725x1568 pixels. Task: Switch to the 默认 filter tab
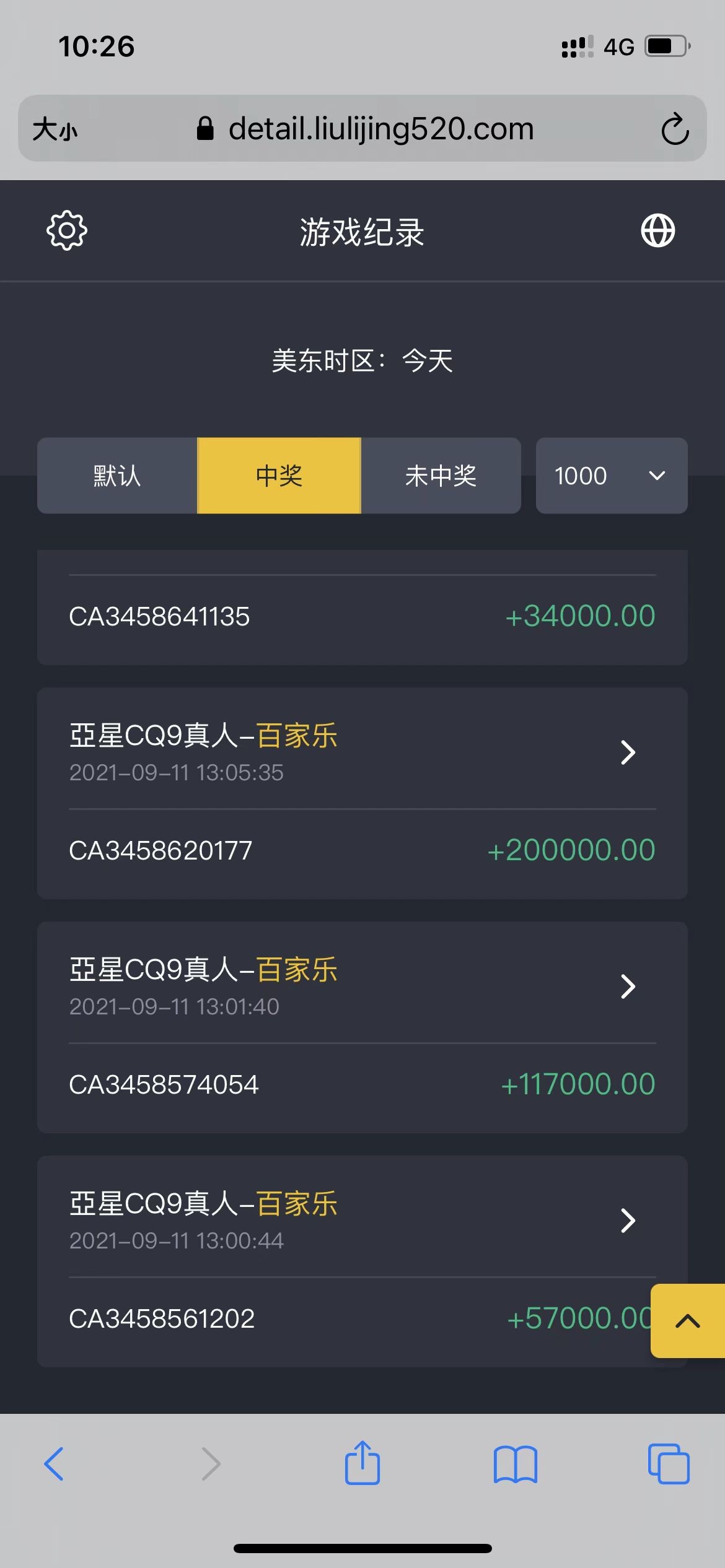coord(117,476)
